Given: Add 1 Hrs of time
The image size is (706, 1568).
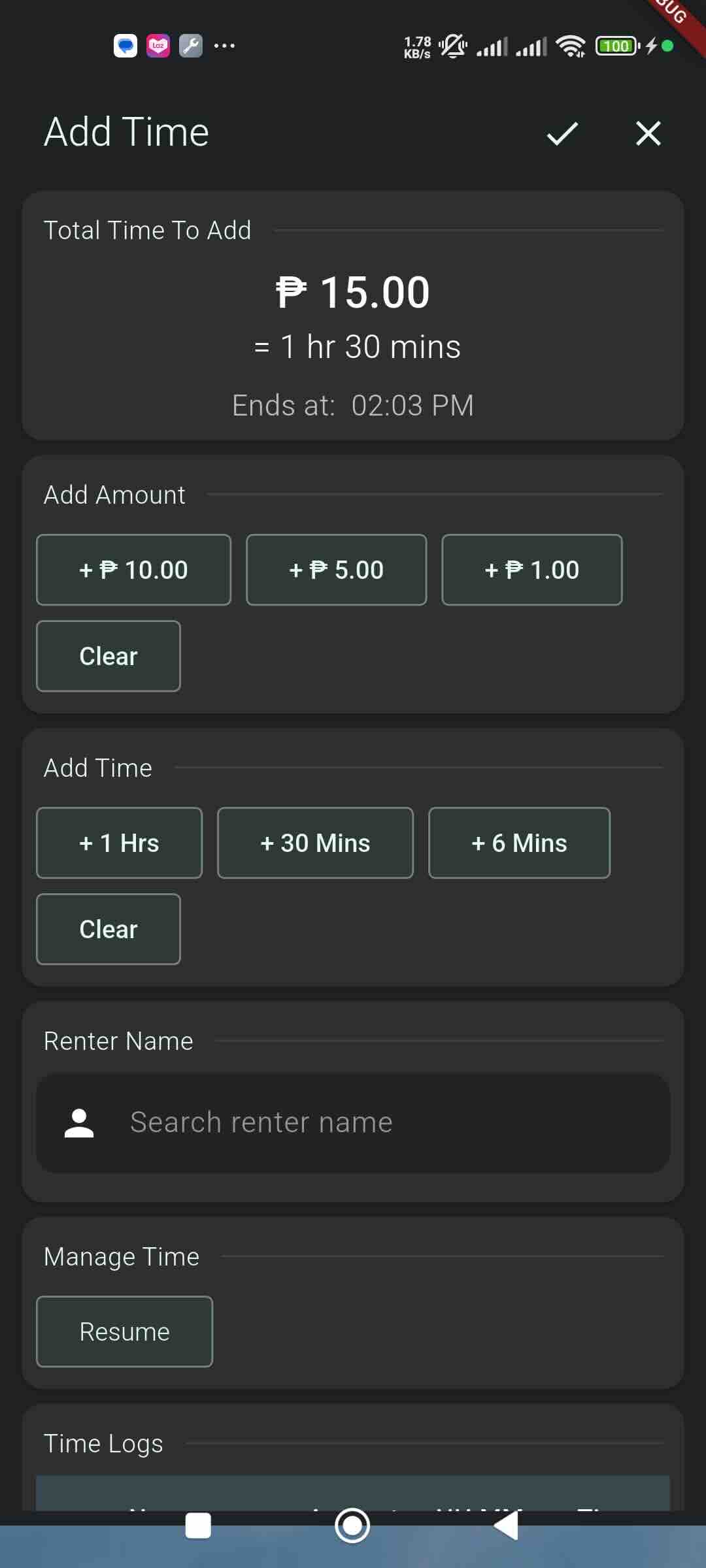Looking at the screenshot, I should 119,843.
